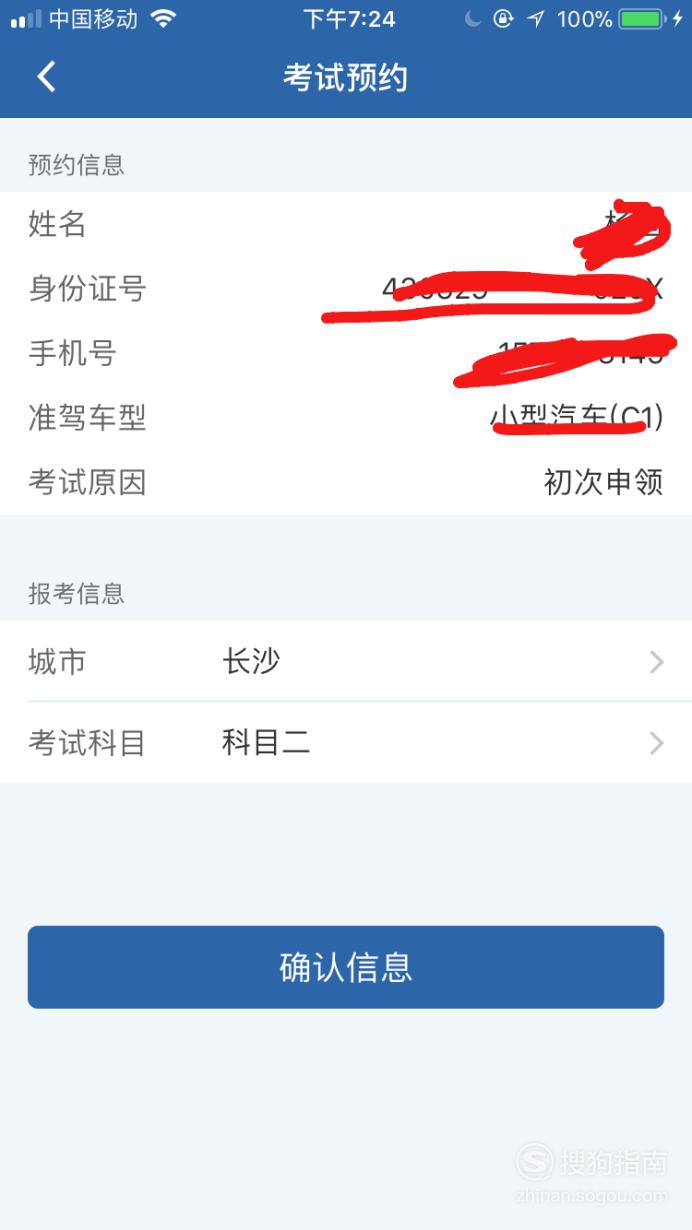Tap the 确认信息 button
The image size is (692, 1230).
[x=346, y=967]
